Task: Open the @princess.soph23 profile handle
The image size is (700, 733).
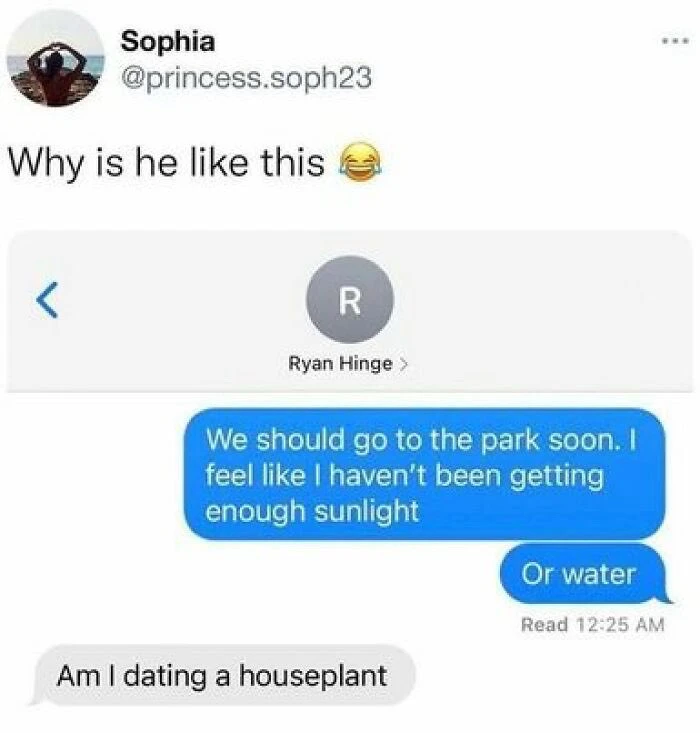Action: tap(246, 77)
